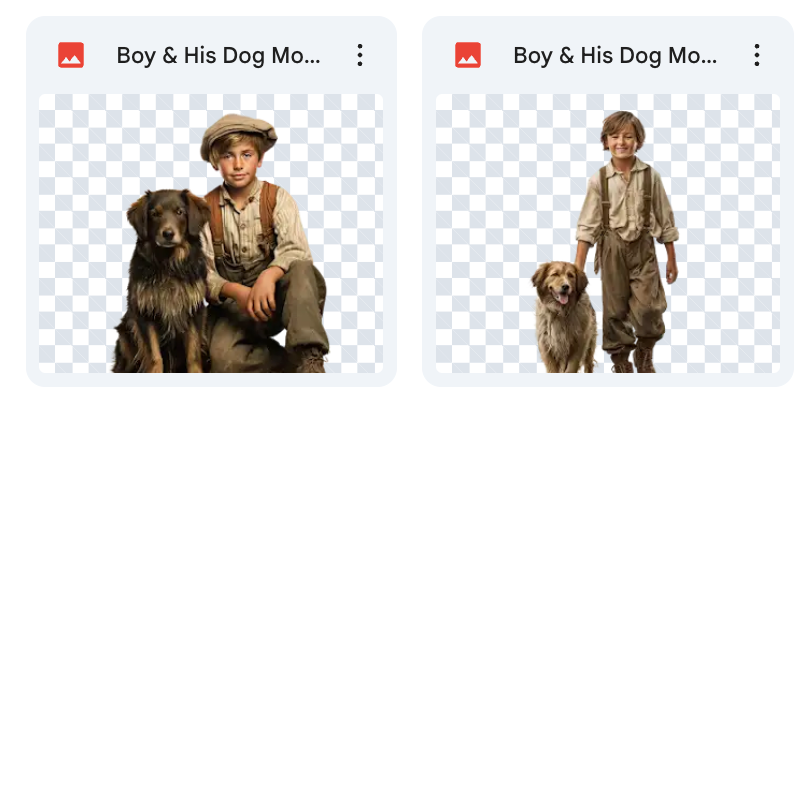Viewport: 810px width, 792px height.
Task: Open more options for the walking boy file
Action: [x=757, y=55]
